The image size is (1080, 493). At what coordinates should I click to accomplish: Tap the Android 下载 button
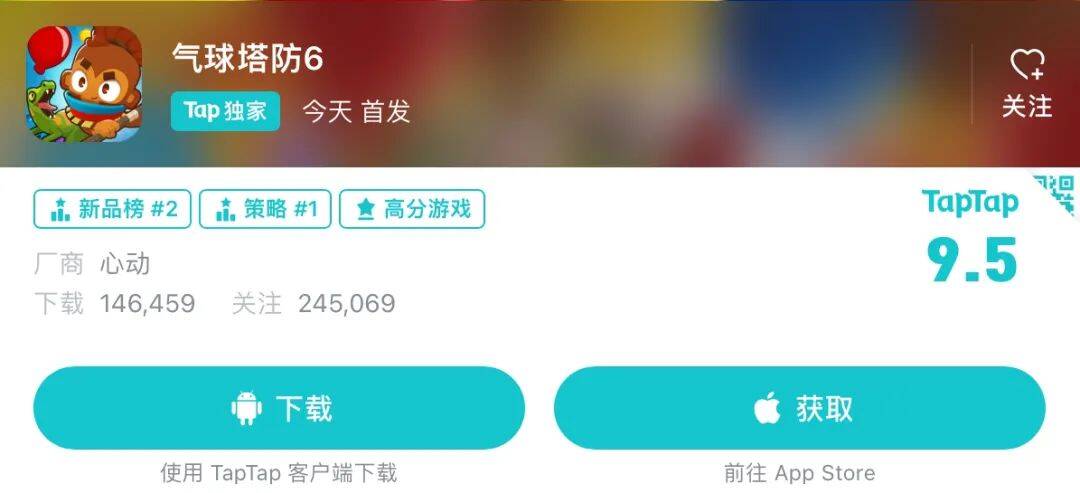pos(279,408)
